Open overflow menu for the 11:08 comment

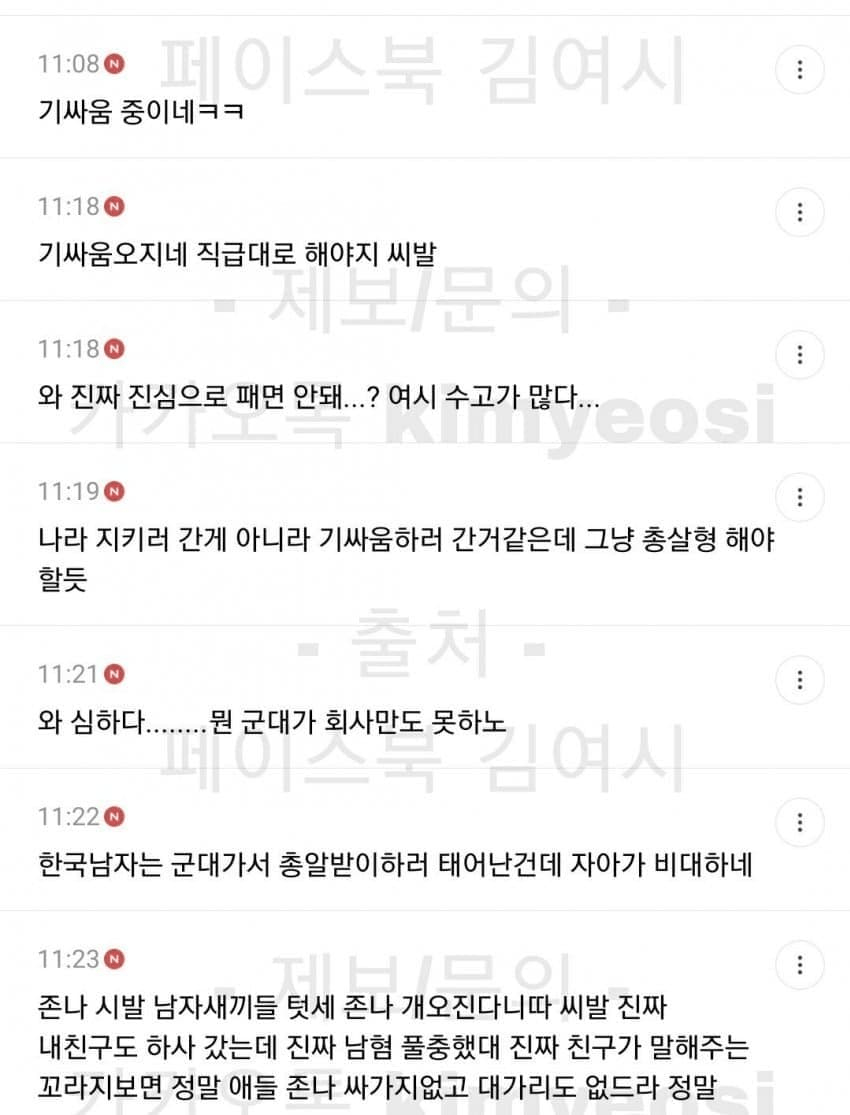point(800,70)
